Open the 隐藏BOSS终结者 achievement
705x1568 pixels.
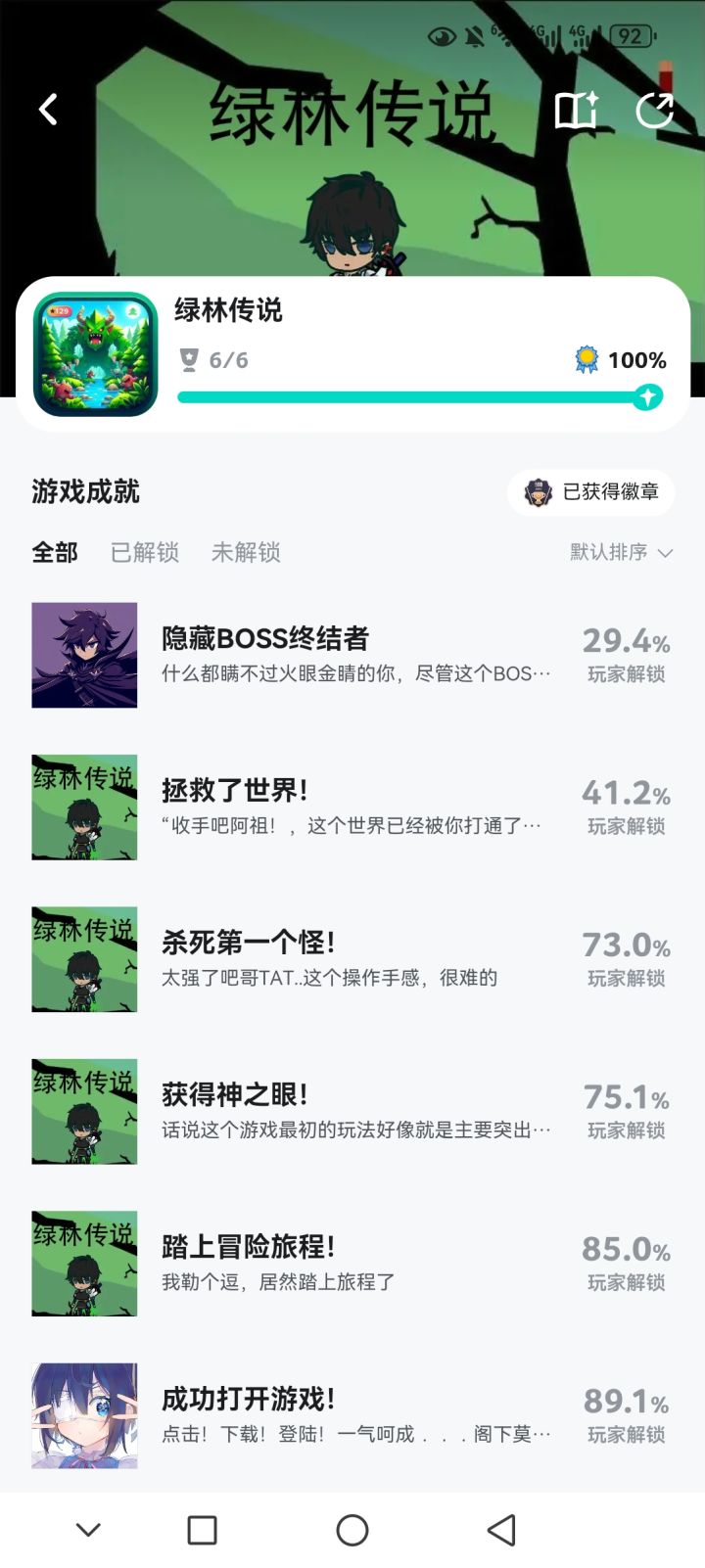[x=352, y=655]
